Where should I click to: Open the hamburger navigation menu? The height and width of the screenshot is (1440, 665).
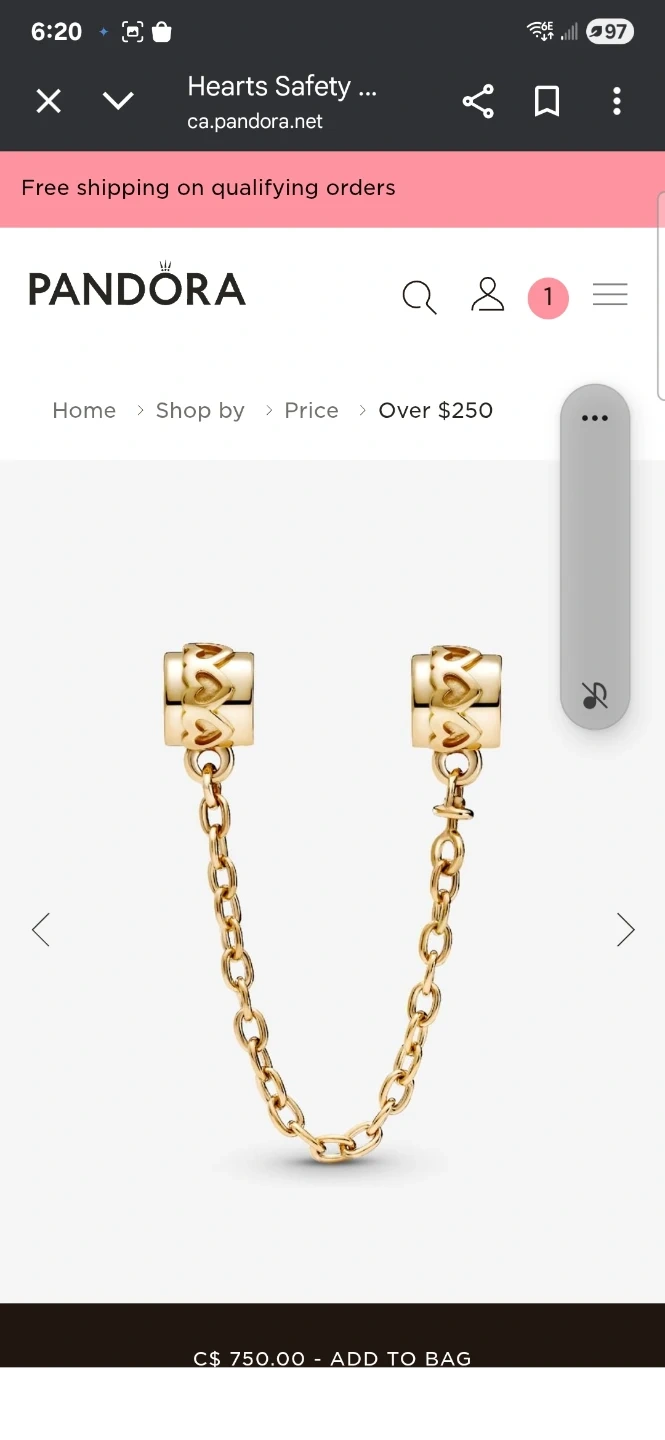(610, 295)
